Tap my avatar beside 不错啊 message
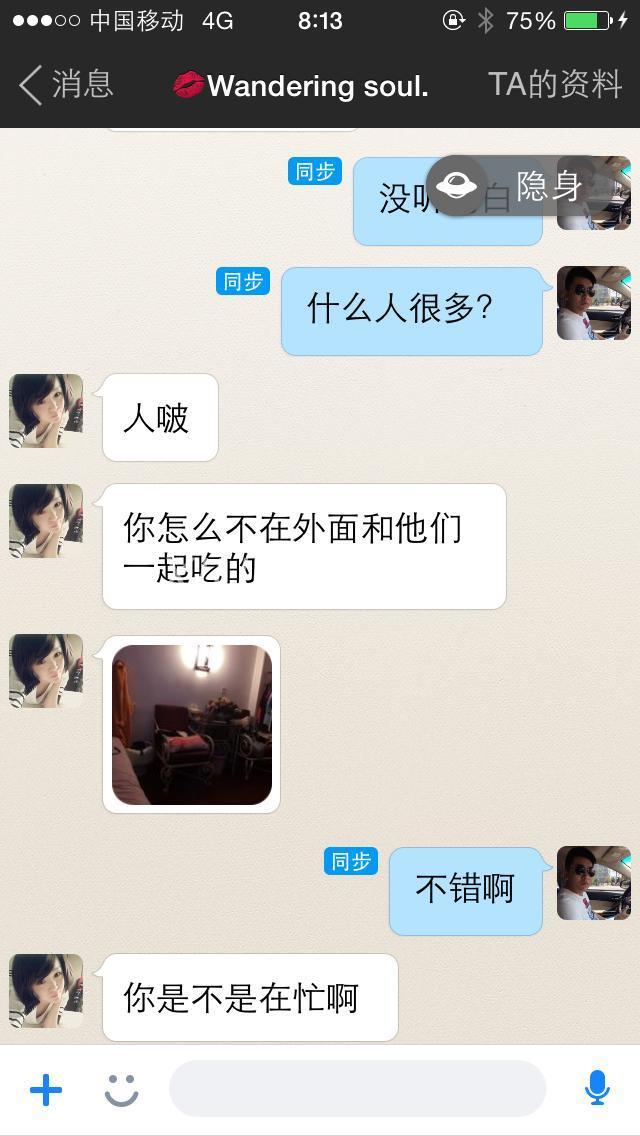This screenshot has width=640, height=1136. [593, 883]
